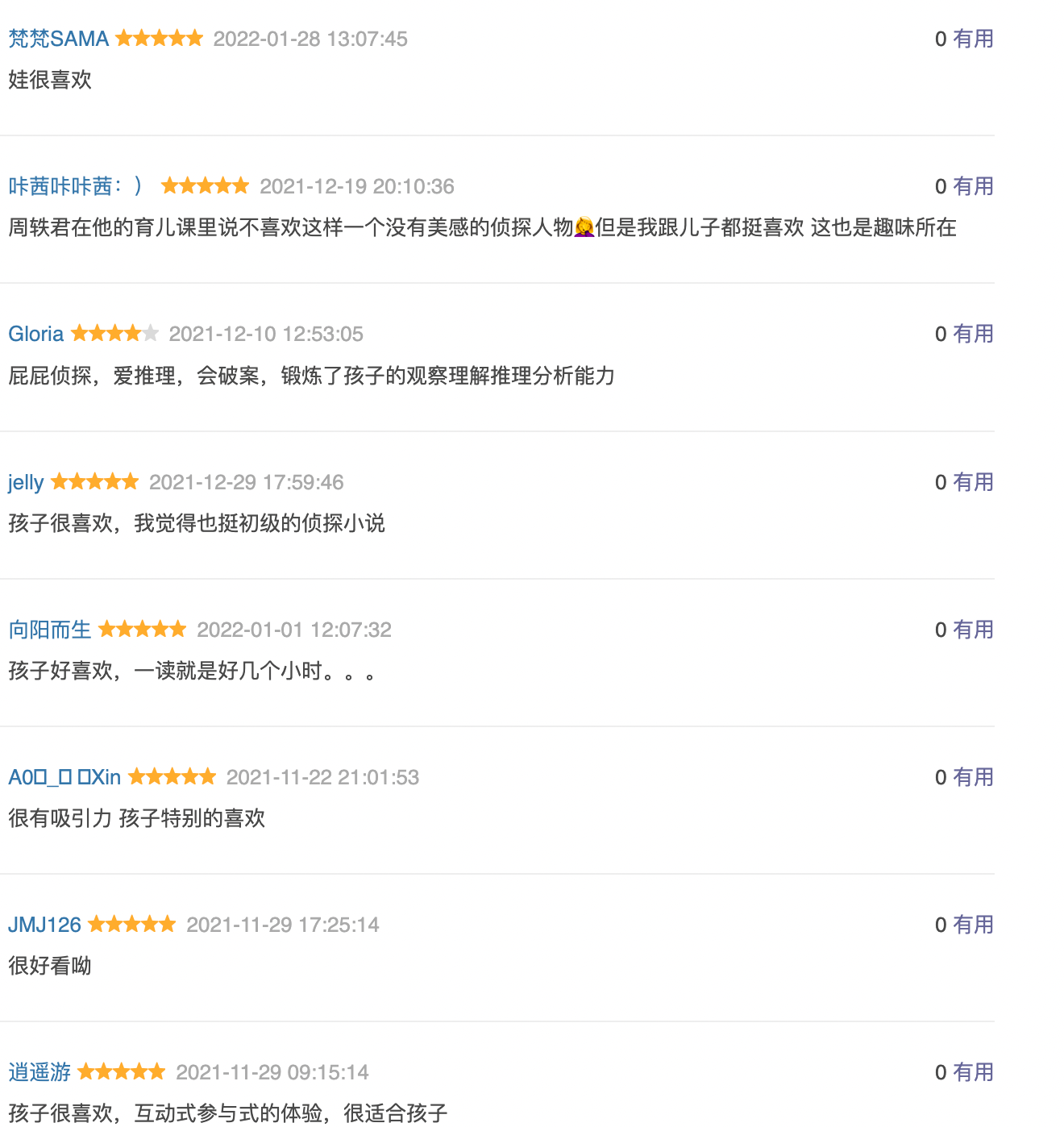Open JMJ126's user profile

coord(44,925)
